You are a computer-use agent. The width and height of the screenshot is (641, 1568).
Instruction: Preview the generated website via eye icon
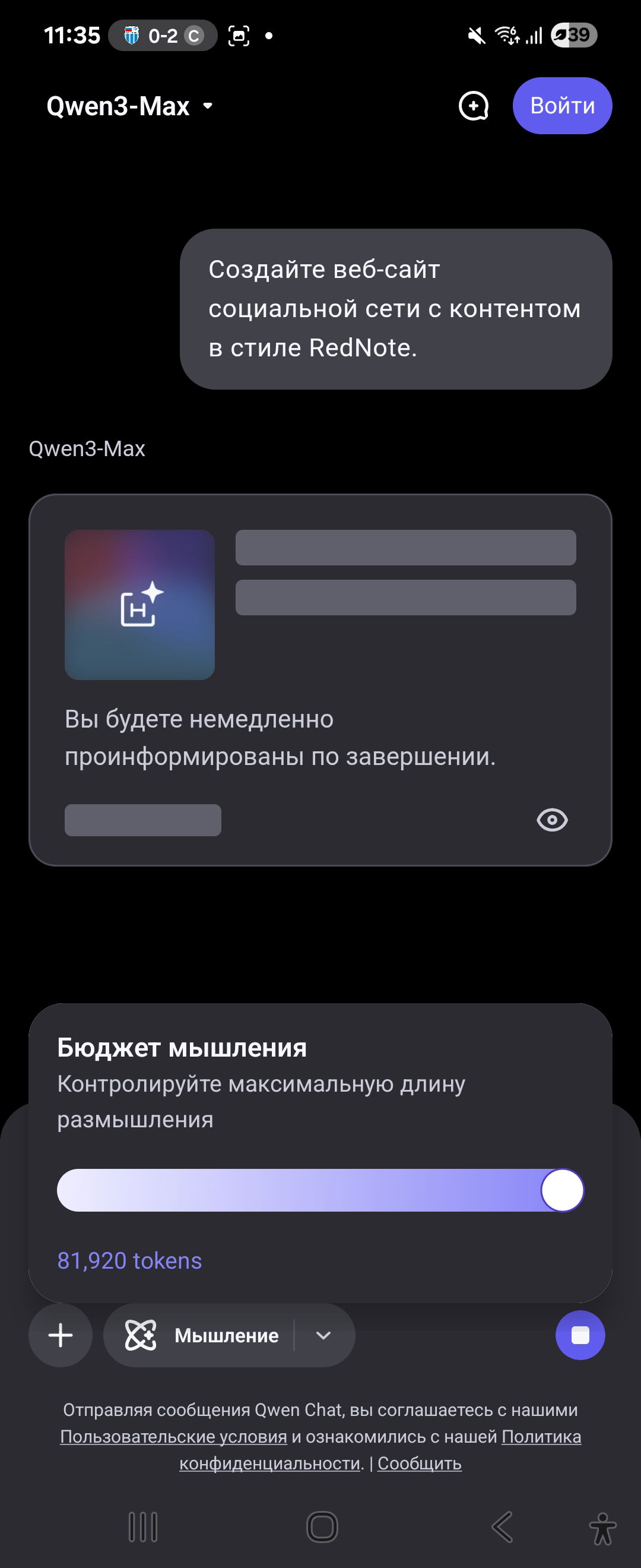[551, 819]
